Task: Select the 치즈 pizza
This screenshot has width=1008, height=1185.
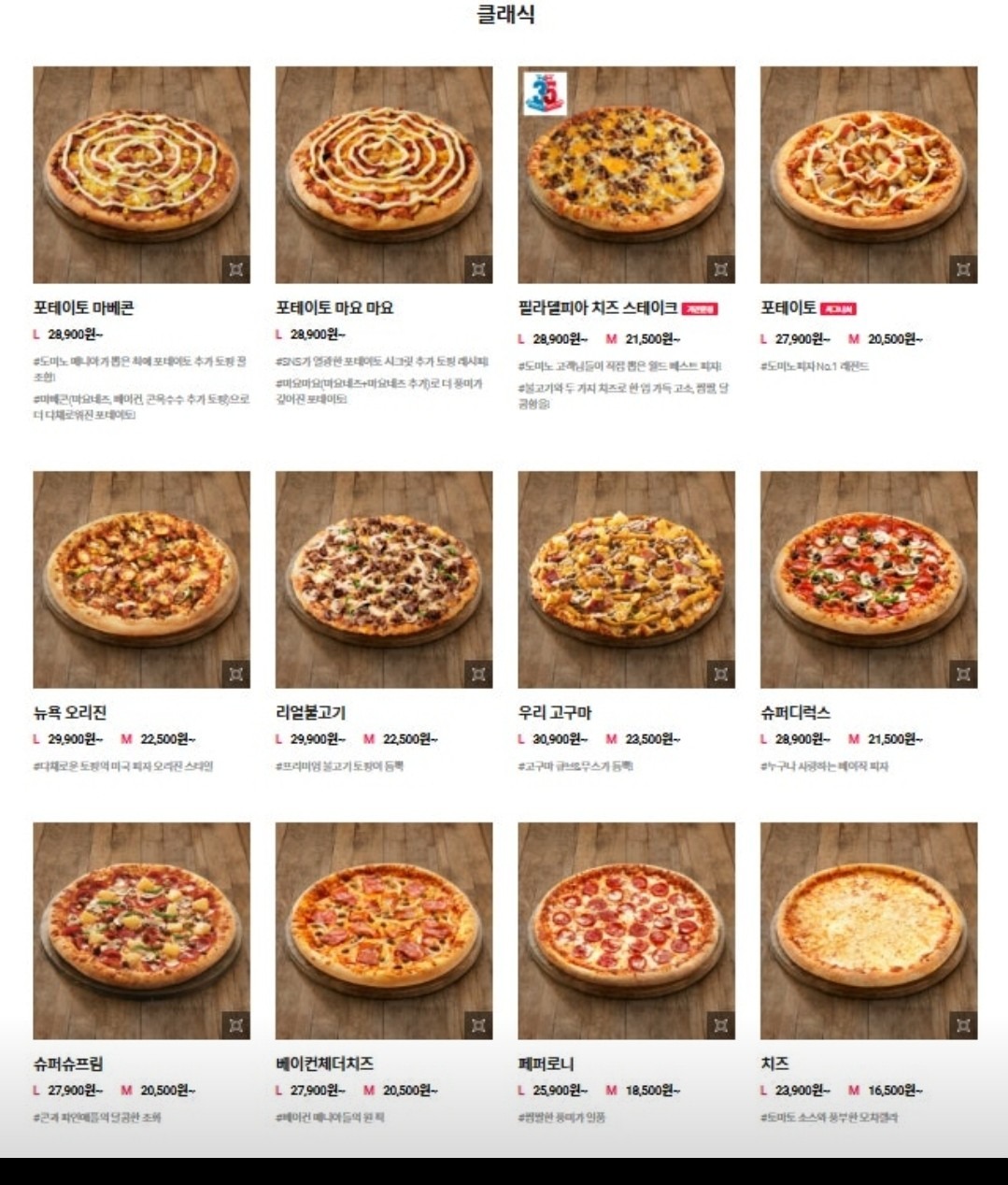Action: click(x=868, y=930)
